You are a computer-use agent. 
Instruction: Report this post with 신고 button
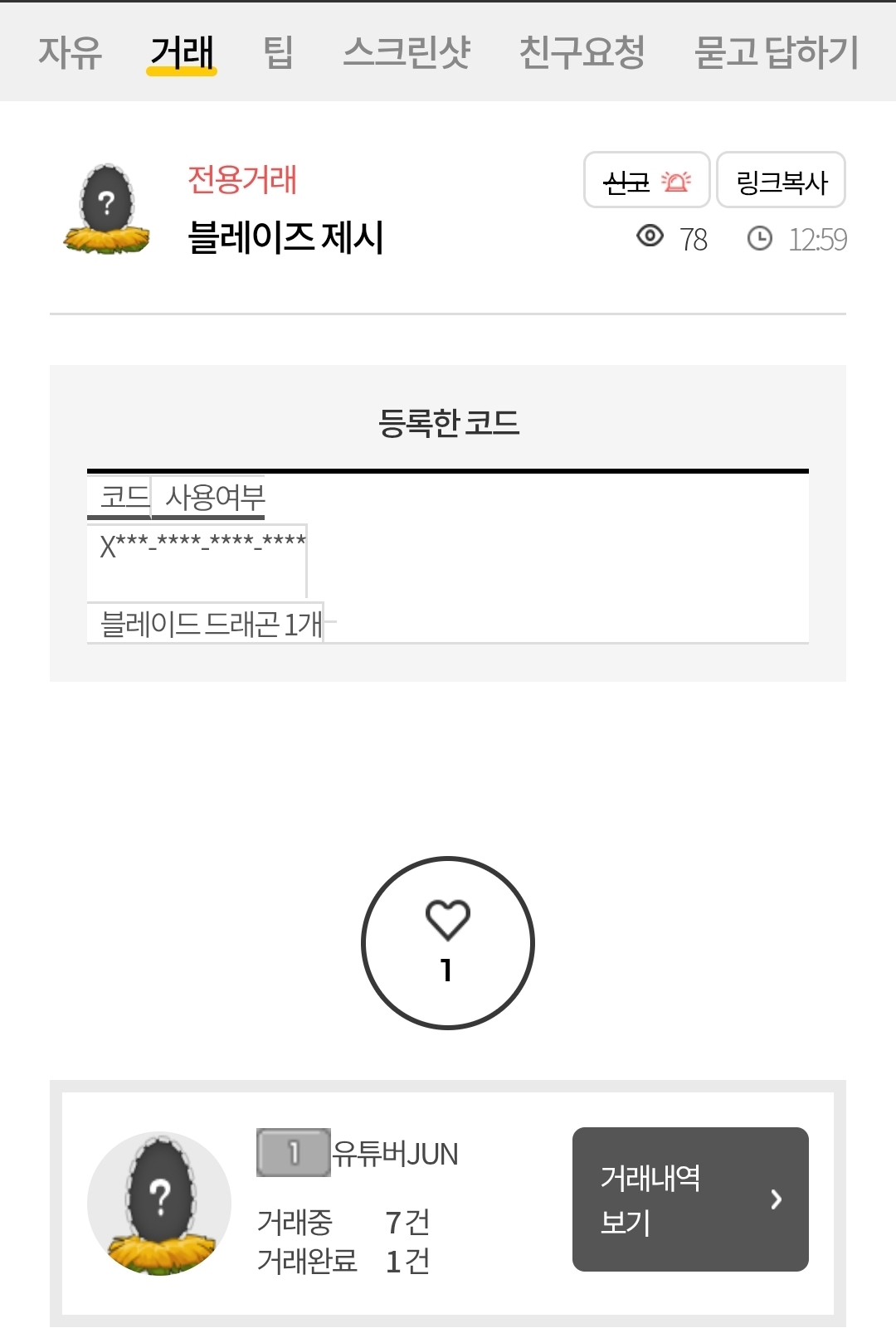pyautogui.click(x=646, y=180)
